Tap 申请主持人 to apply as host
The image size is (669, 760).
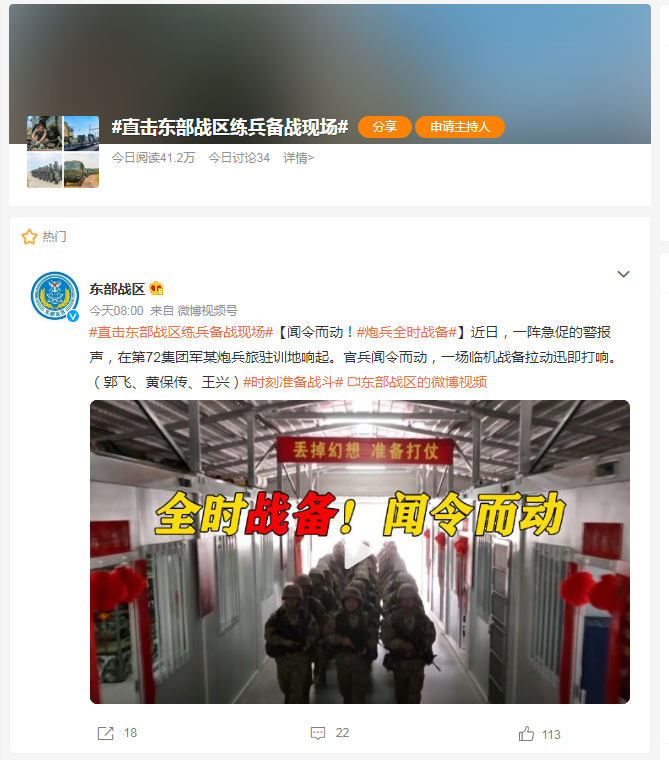coord(460,127)
